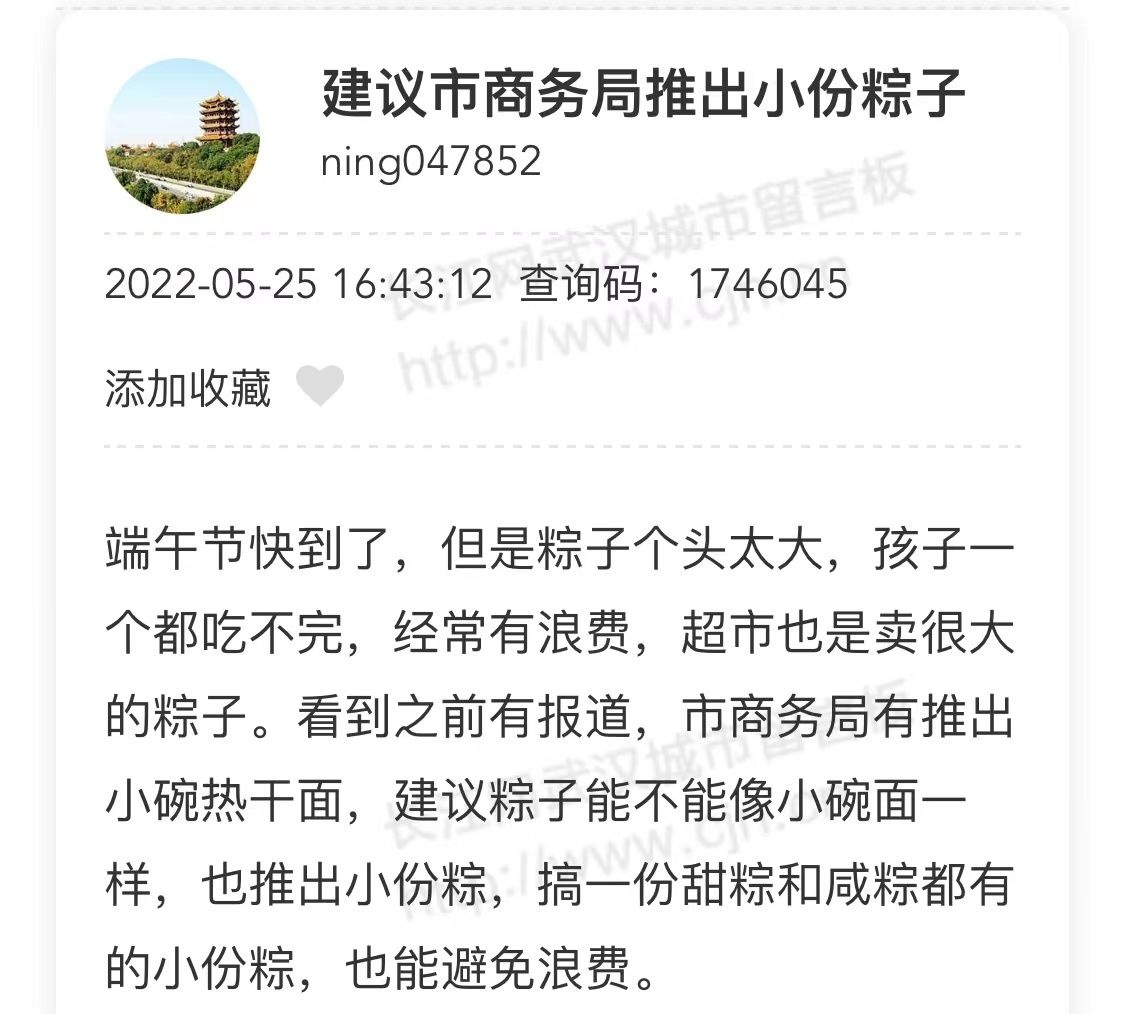The height and width of the screenshot is (1014, 1125).
Task: Open the profile picture of ning047852
Action: (x=182, y=135)
